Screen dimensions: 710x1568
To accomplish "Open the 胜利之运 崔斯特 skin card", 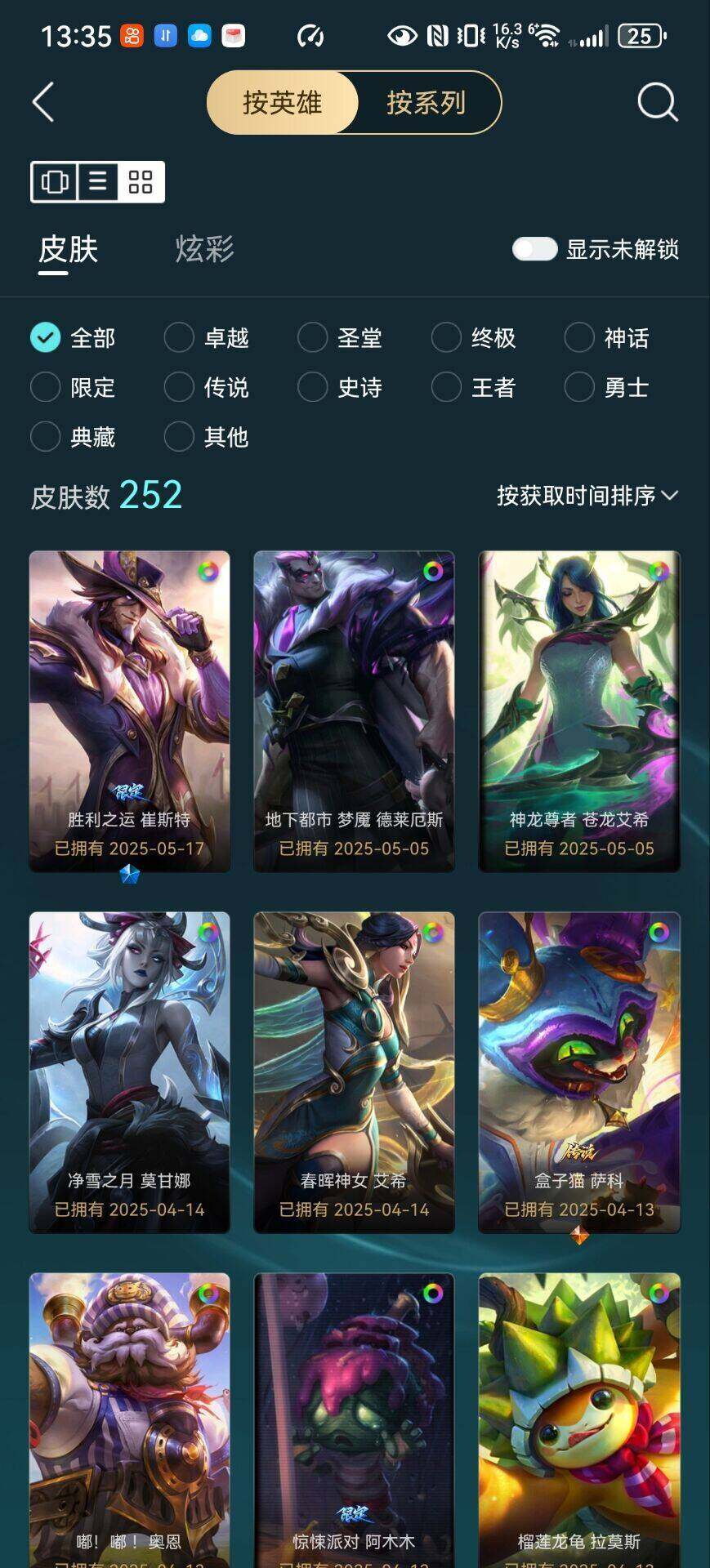I will (x=130, y=710).
